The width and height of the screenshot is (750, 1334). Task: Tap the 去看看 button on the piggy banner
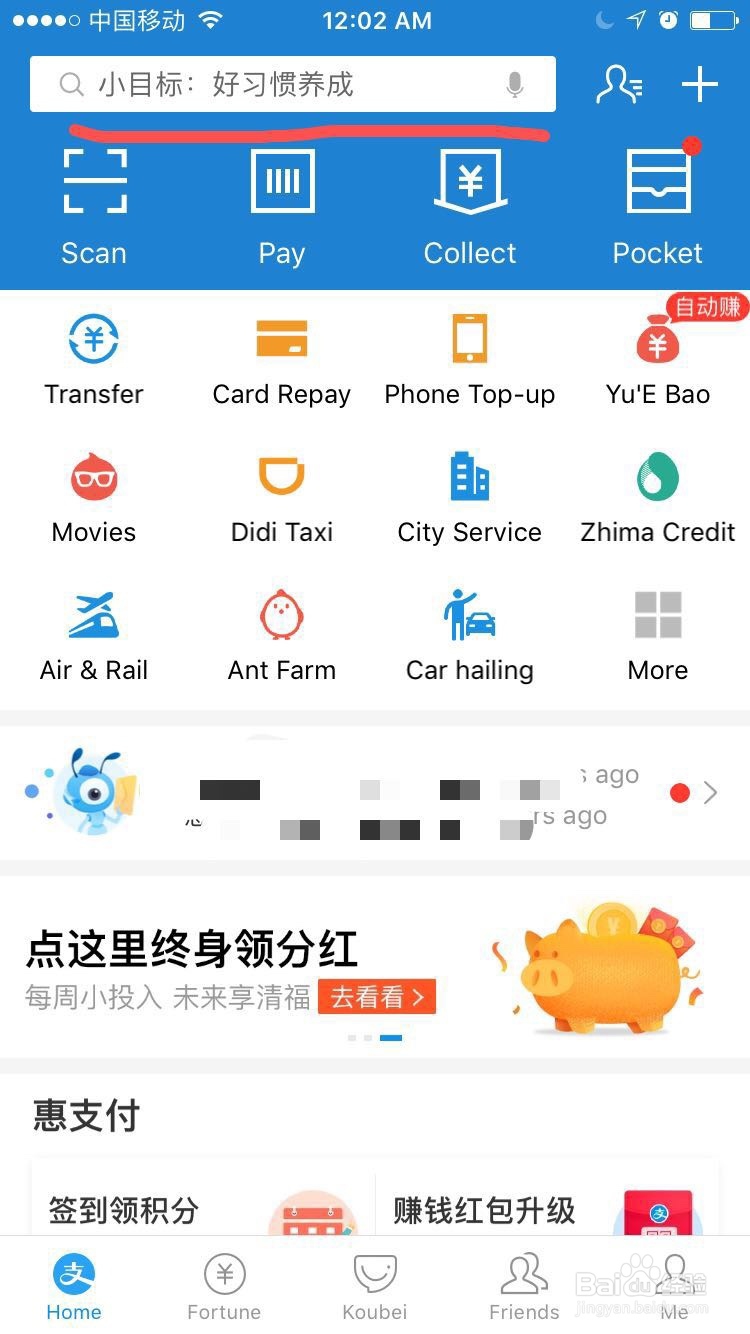tap(377, 997)
